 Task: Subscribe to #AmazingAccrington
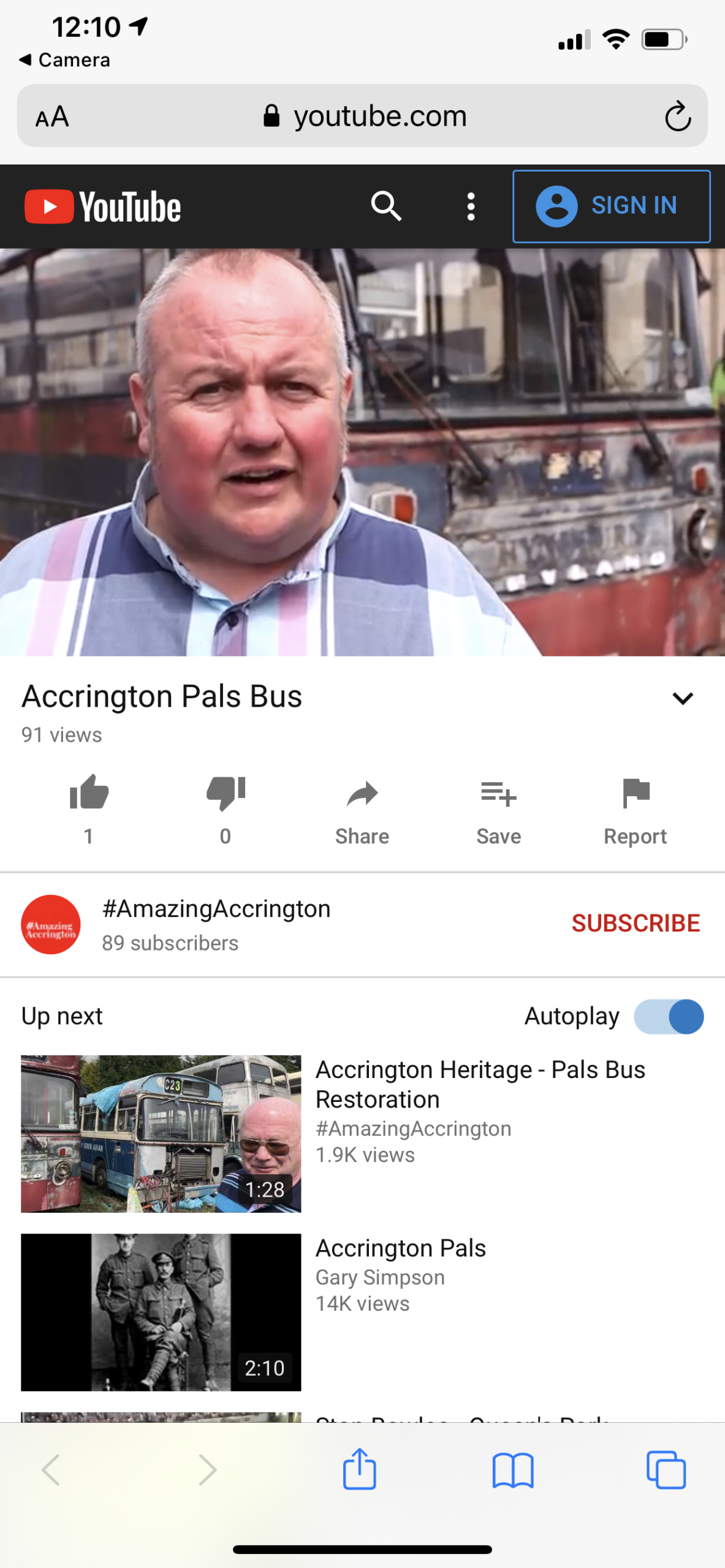(x=636, y=923)
